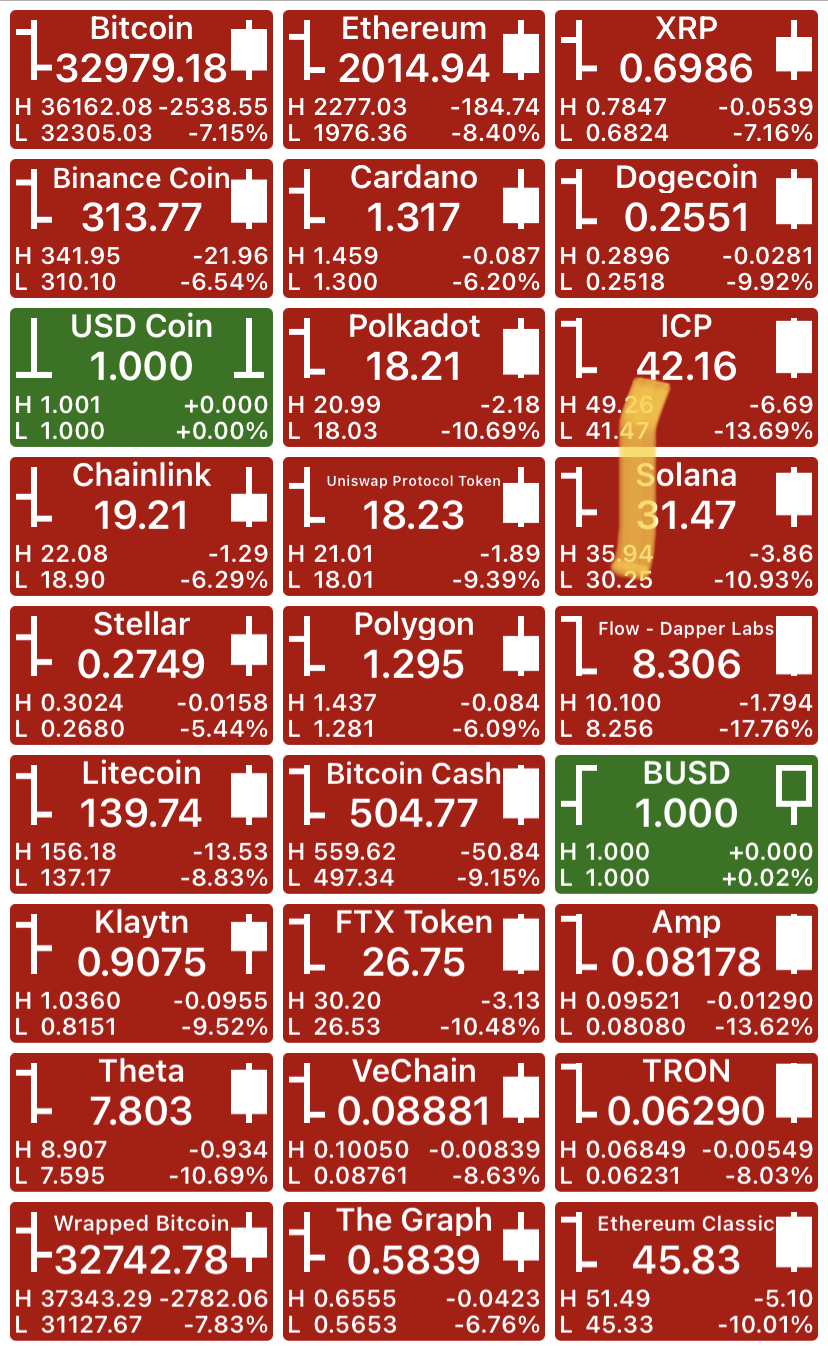View Flow - Dapper Labs tile

tap(686, 675)
